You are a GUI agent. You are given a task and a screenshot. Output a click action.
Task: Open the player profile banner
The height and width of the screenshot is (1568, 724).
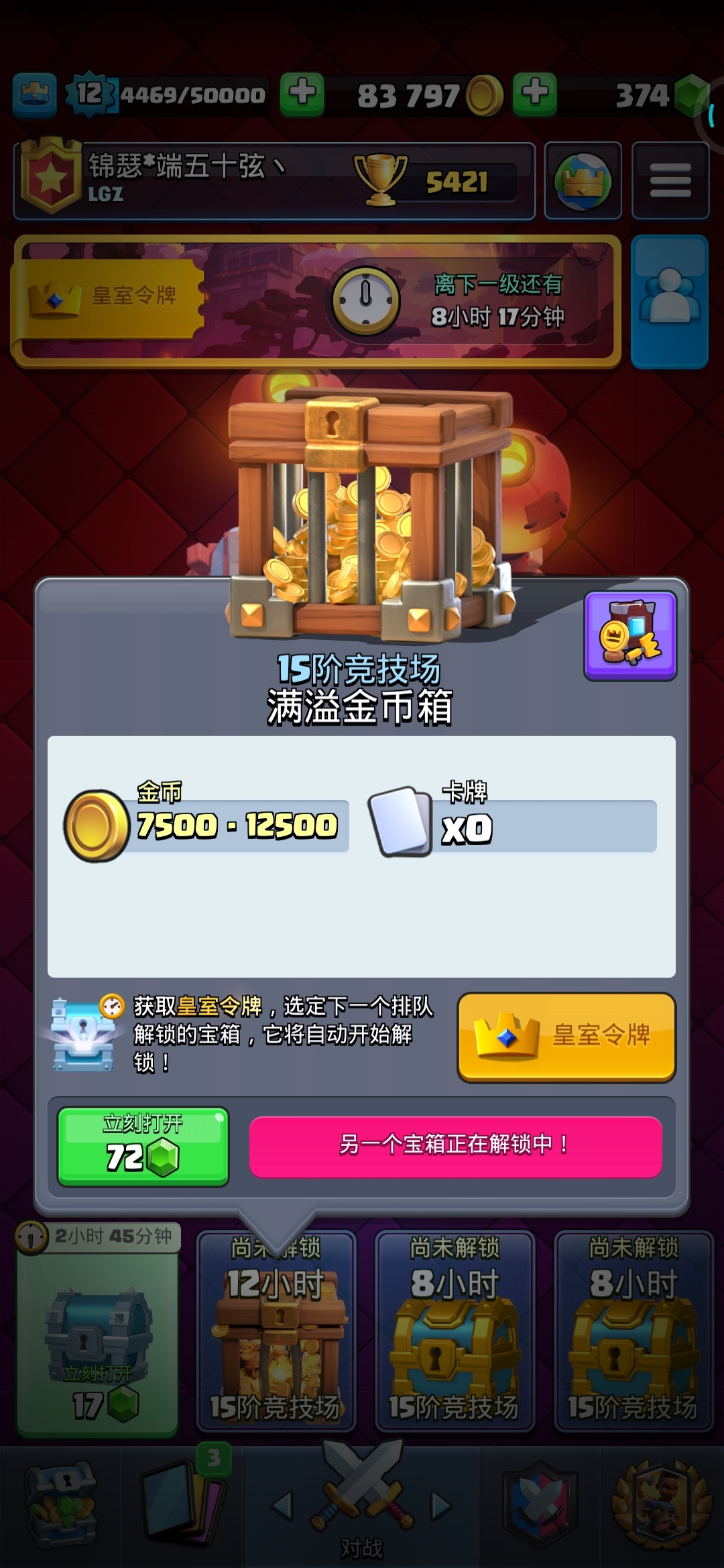click(274, 180)
